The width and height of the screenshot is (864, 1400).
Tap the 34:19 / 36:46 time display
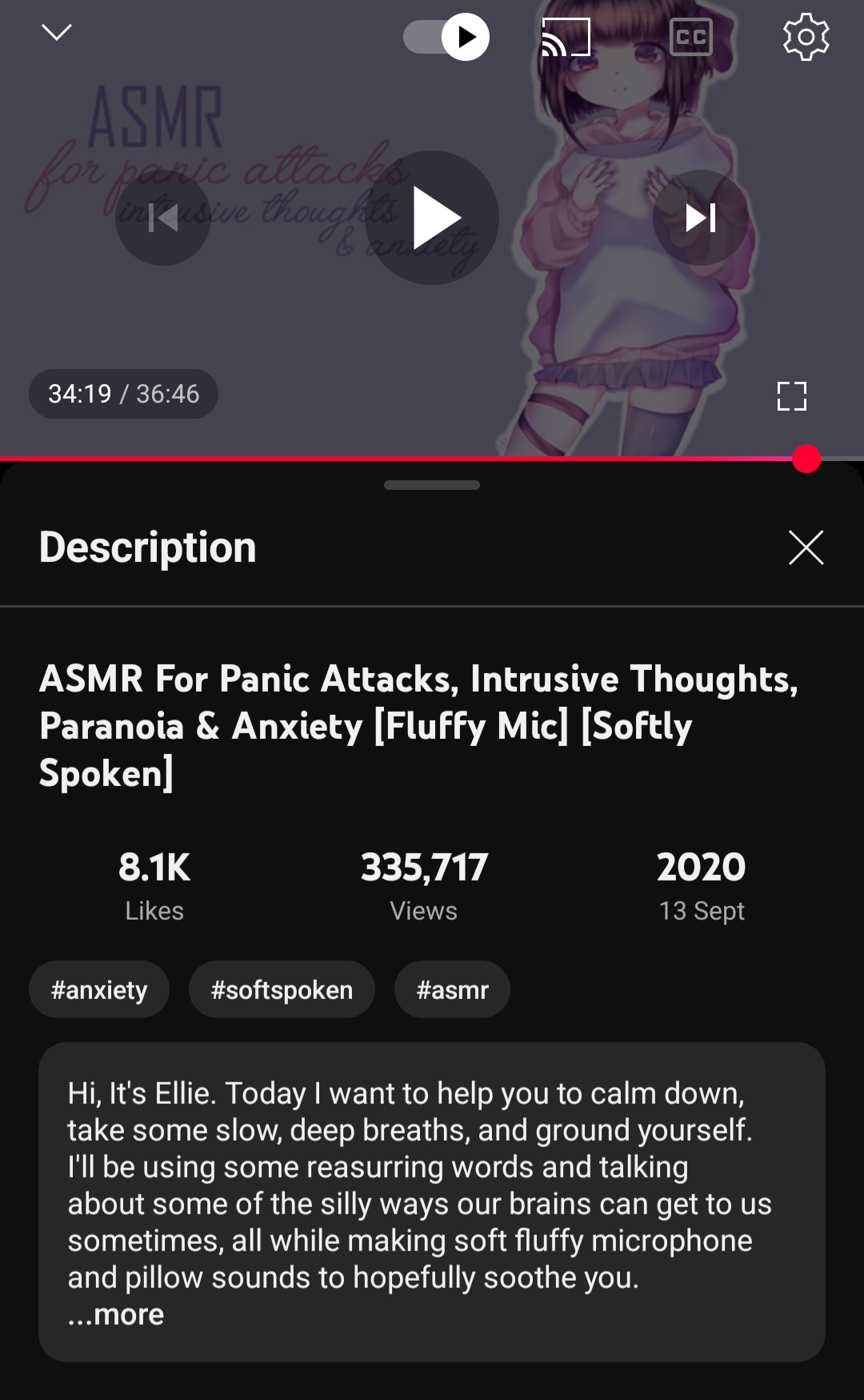123,394
